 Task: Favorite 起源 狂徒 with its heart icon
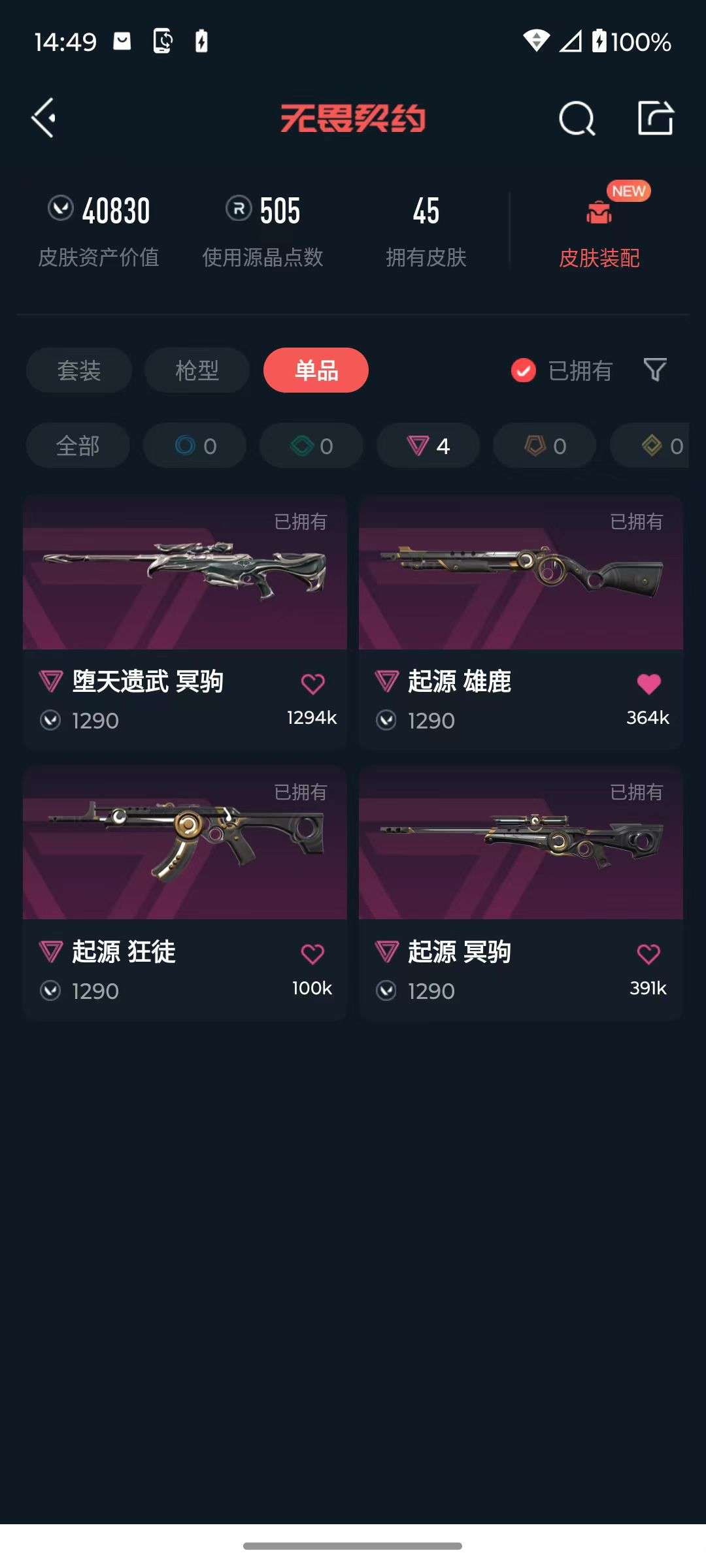tap(314, 953)
